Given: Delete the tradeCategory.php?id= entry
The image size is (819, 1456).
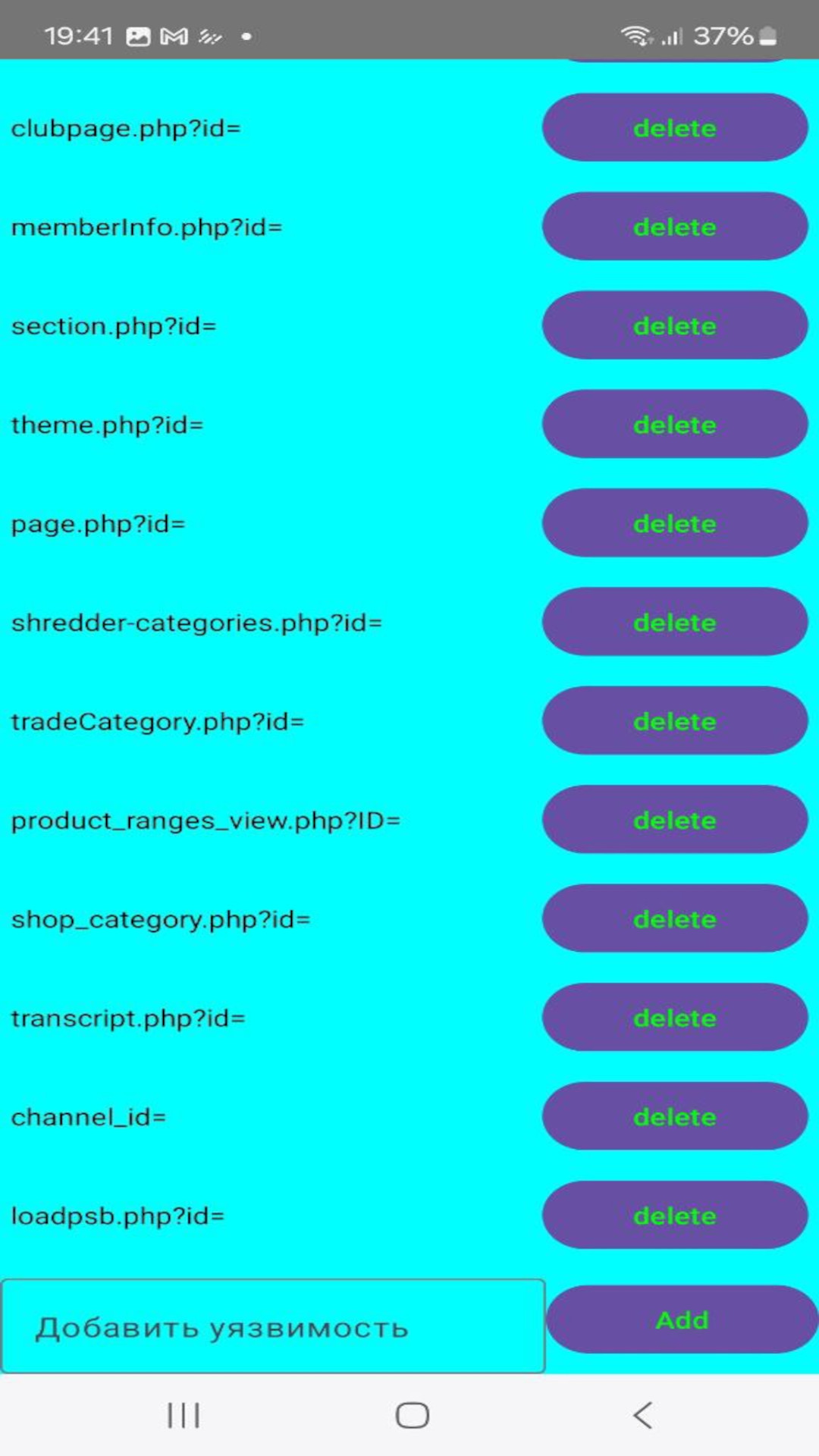Looking at the screenshot, I should coord(674,720).
